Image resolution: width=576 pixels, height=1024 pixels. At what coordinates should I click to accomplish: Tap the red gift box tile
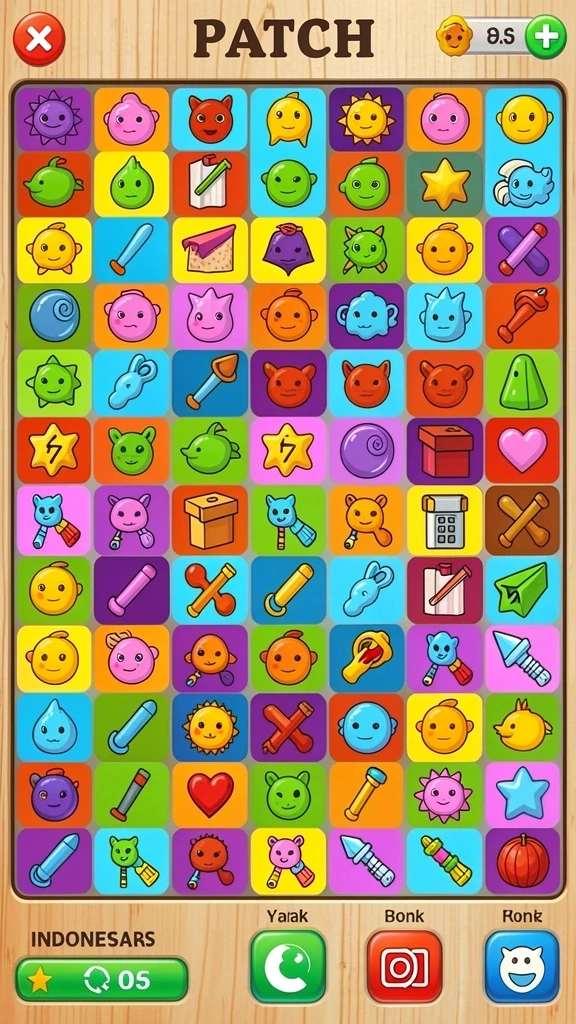pyautogui.click(x=445, y=450)
